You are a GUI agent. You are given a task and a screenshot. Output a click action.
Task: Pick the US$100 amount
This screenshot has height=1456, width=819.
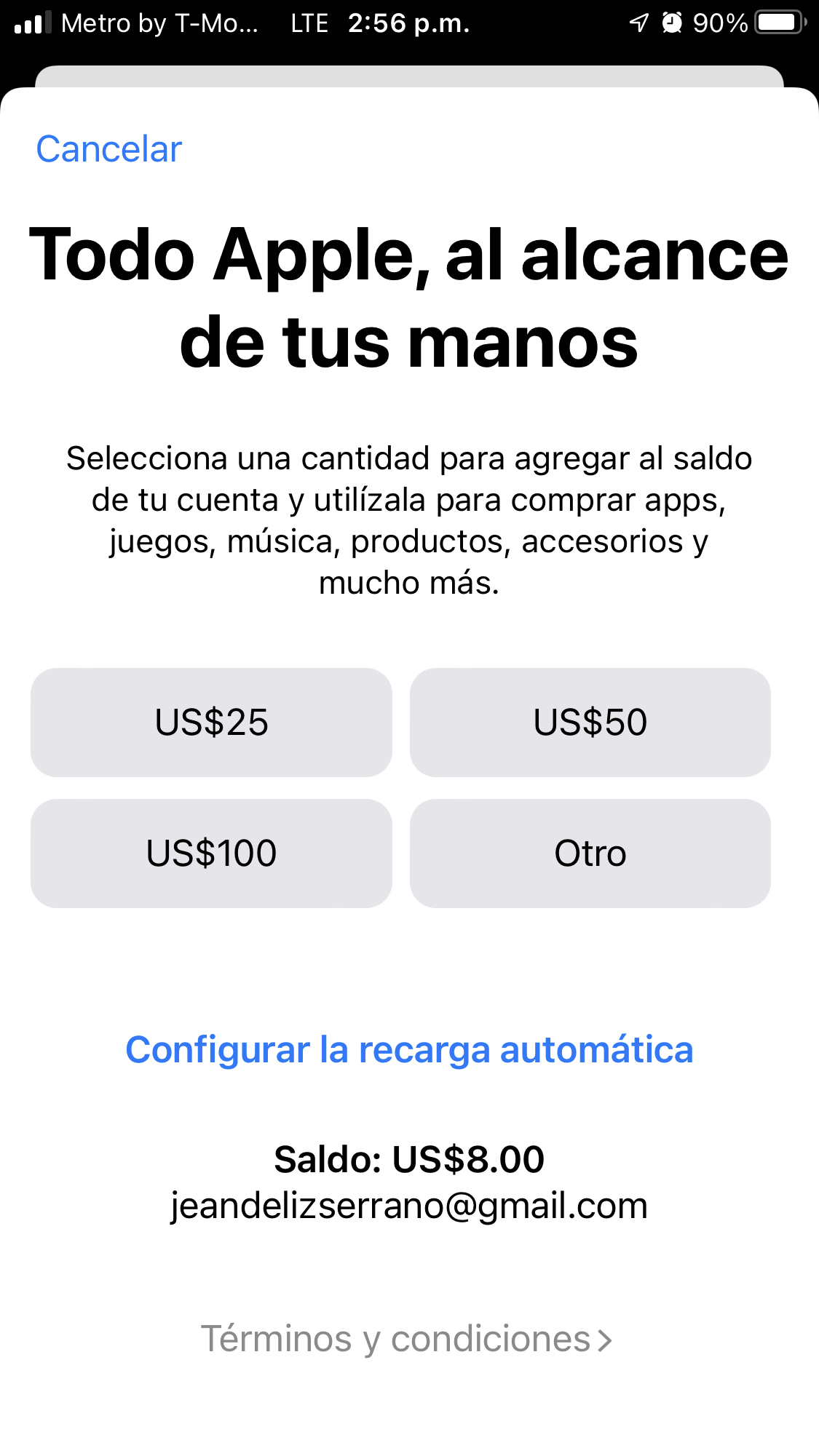[x=211, y=854]
